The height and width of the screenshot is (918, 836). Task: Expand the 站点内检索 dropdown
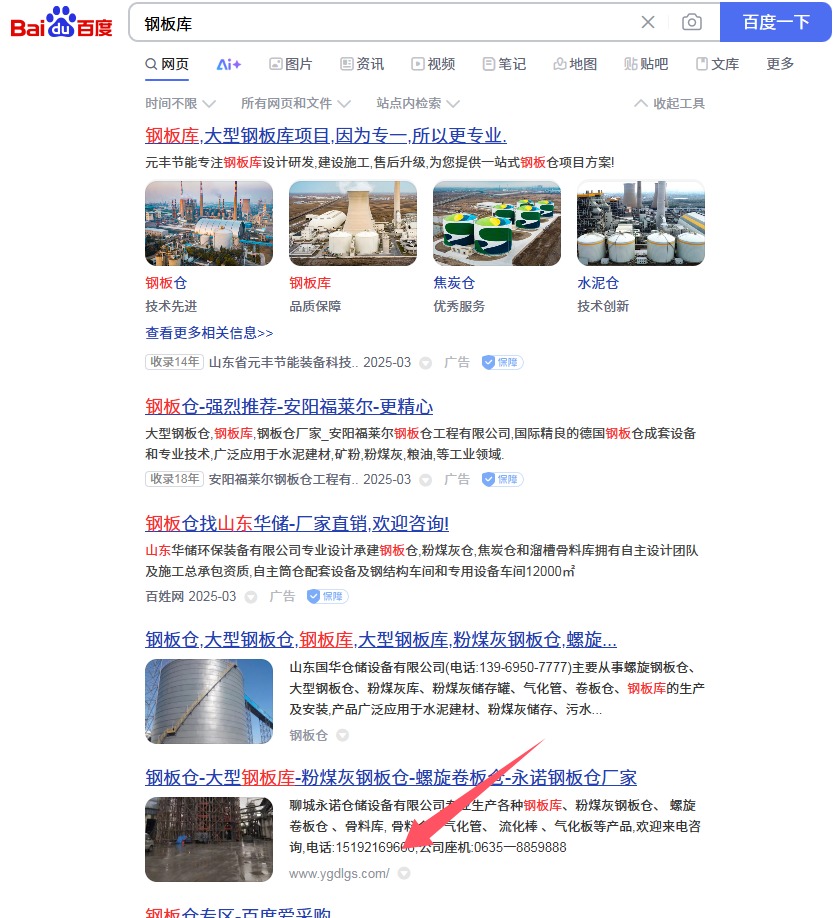pyautogui.click(x=418, y=103)
